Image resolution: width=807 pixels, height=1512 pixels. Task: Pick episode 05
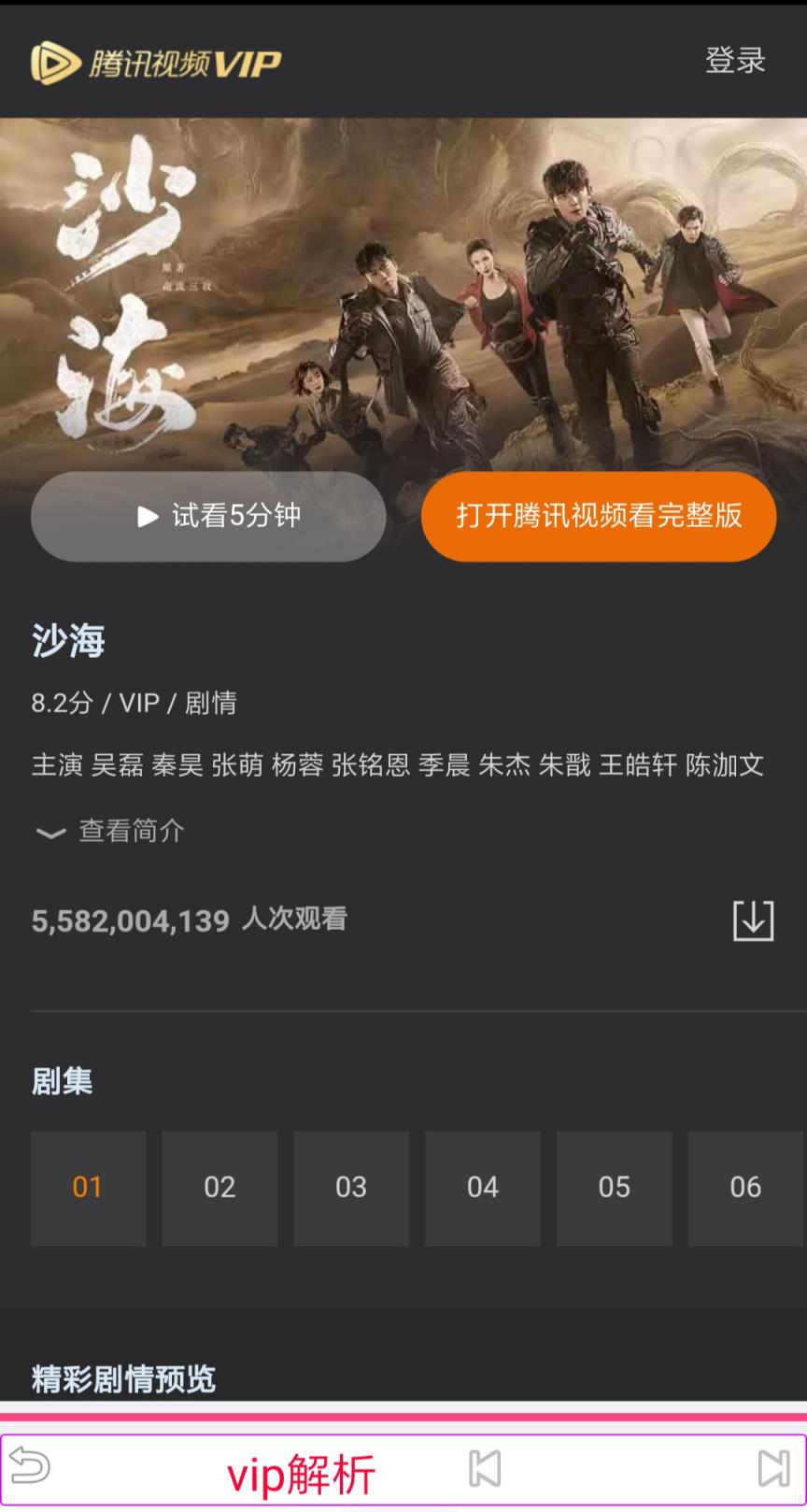point(614,1188)
